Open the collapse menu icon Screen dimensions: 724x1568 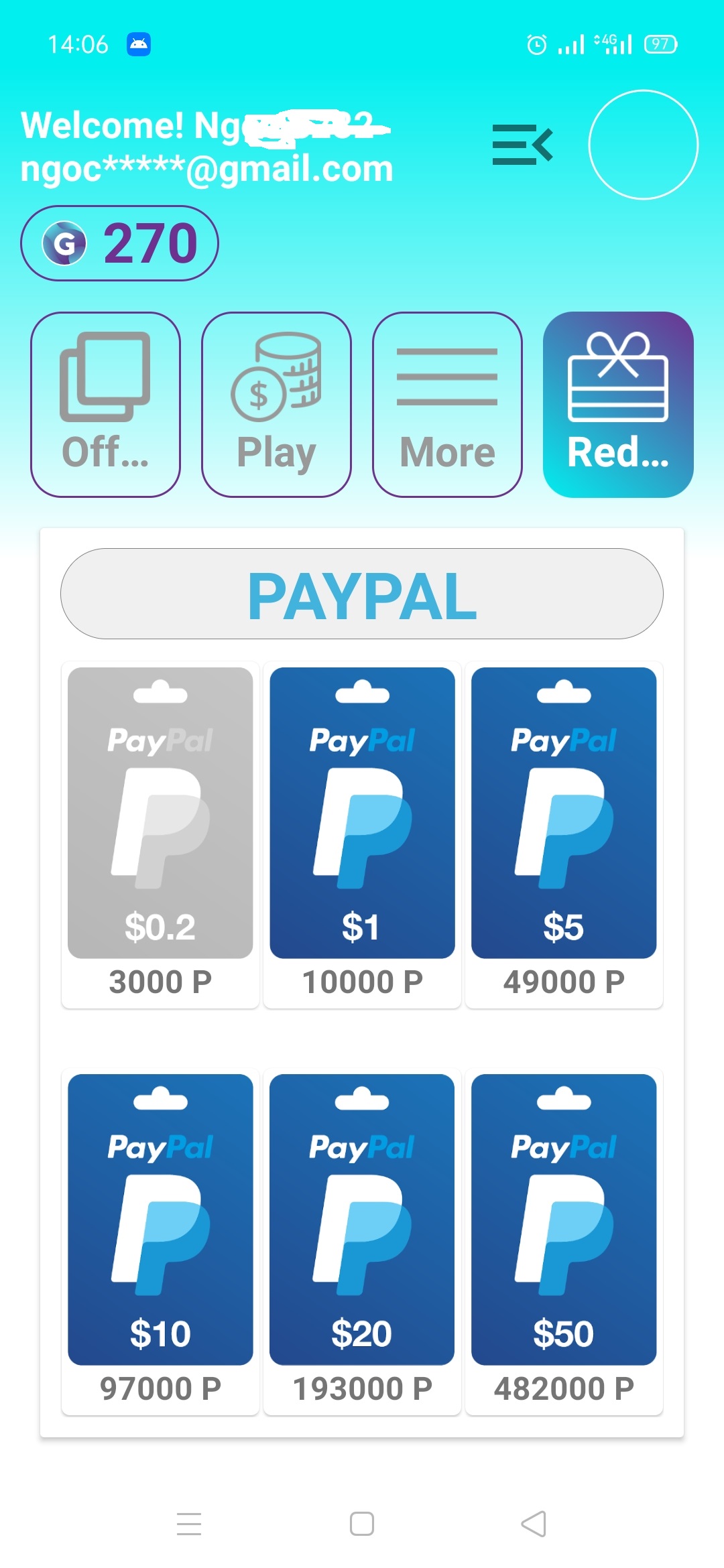tap(522, 145)
